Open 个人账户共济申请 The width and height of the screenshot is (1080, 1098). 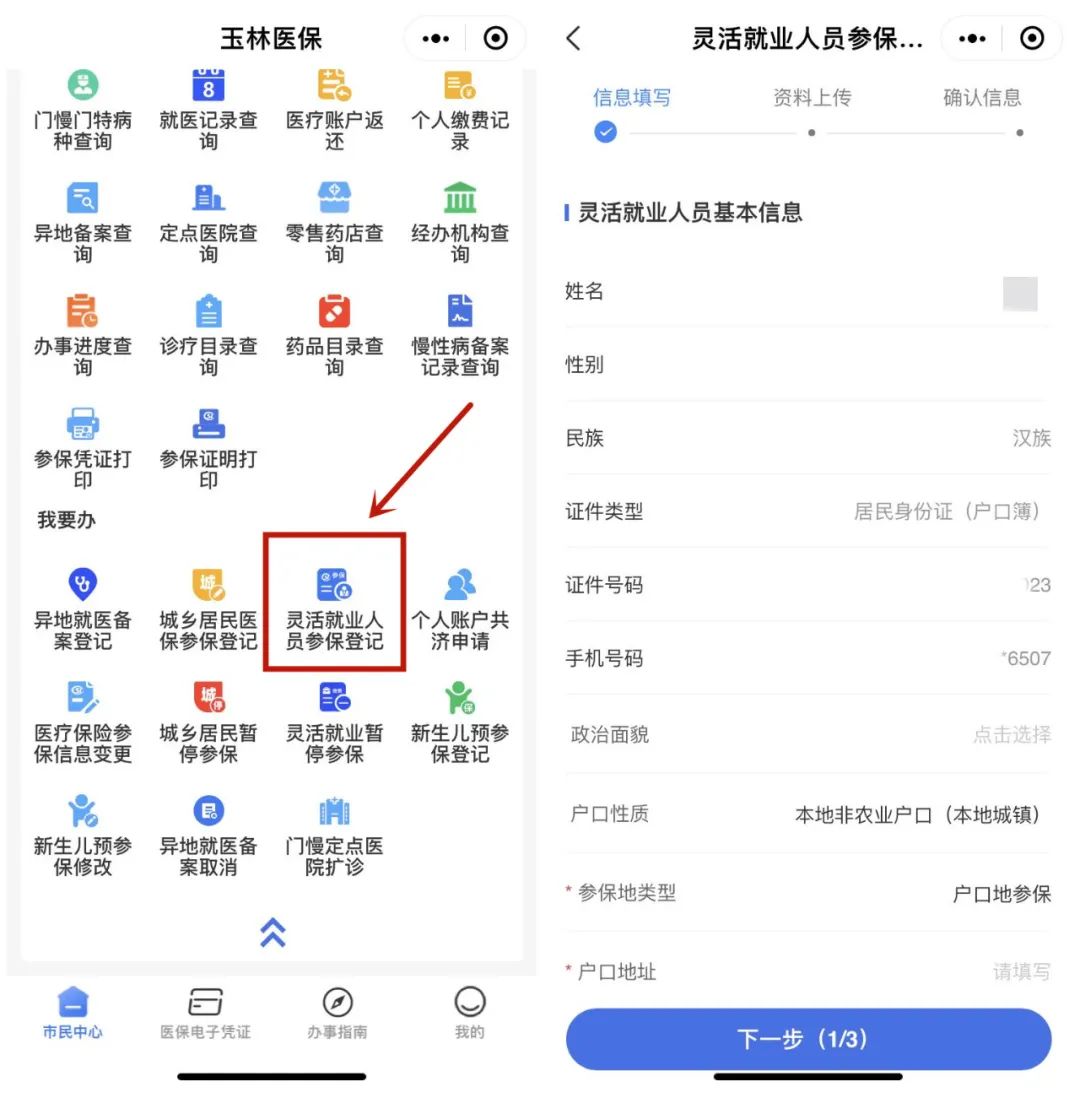[460, 607]
